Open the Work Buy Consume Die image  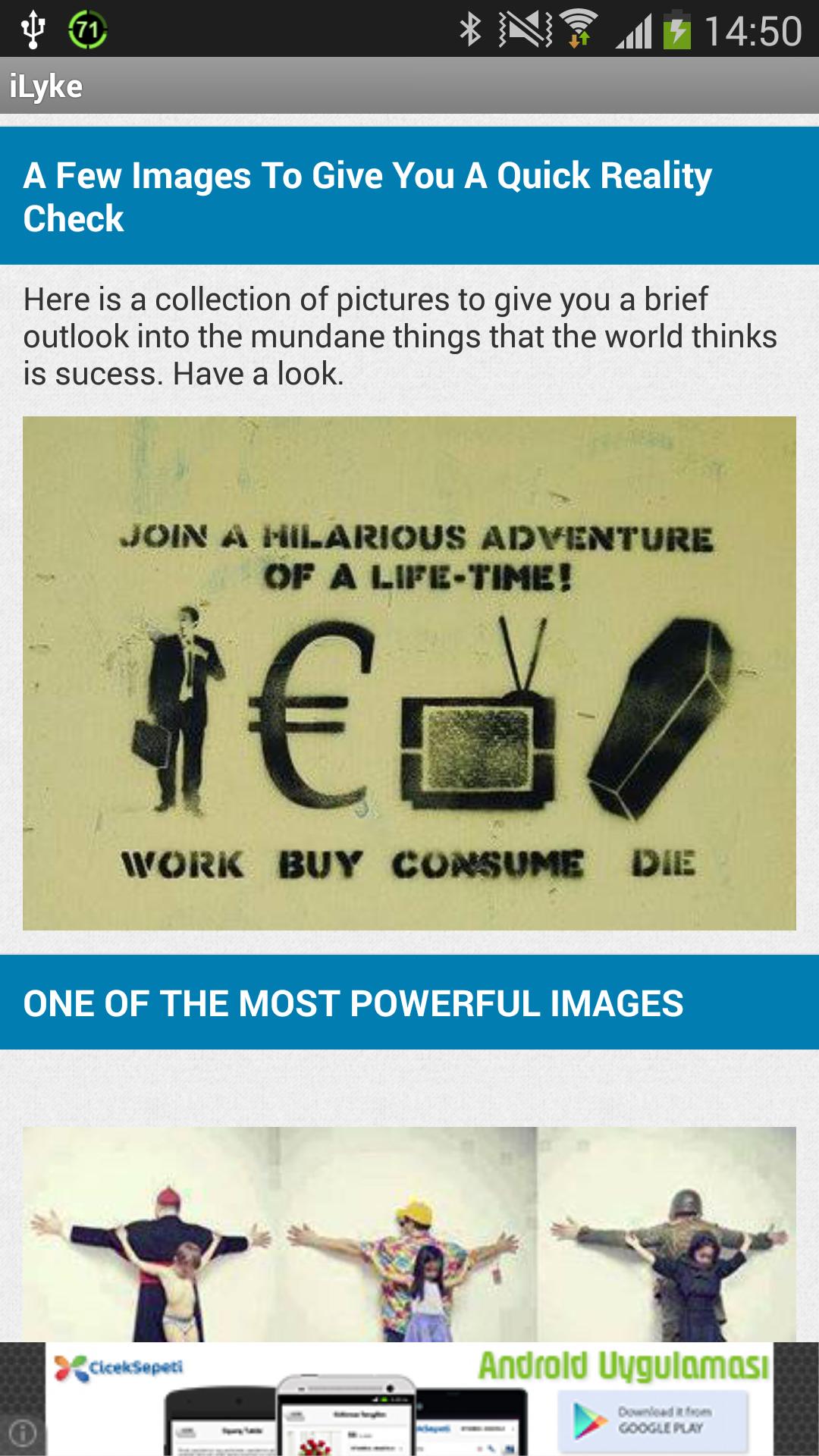[x=409, y=673]
